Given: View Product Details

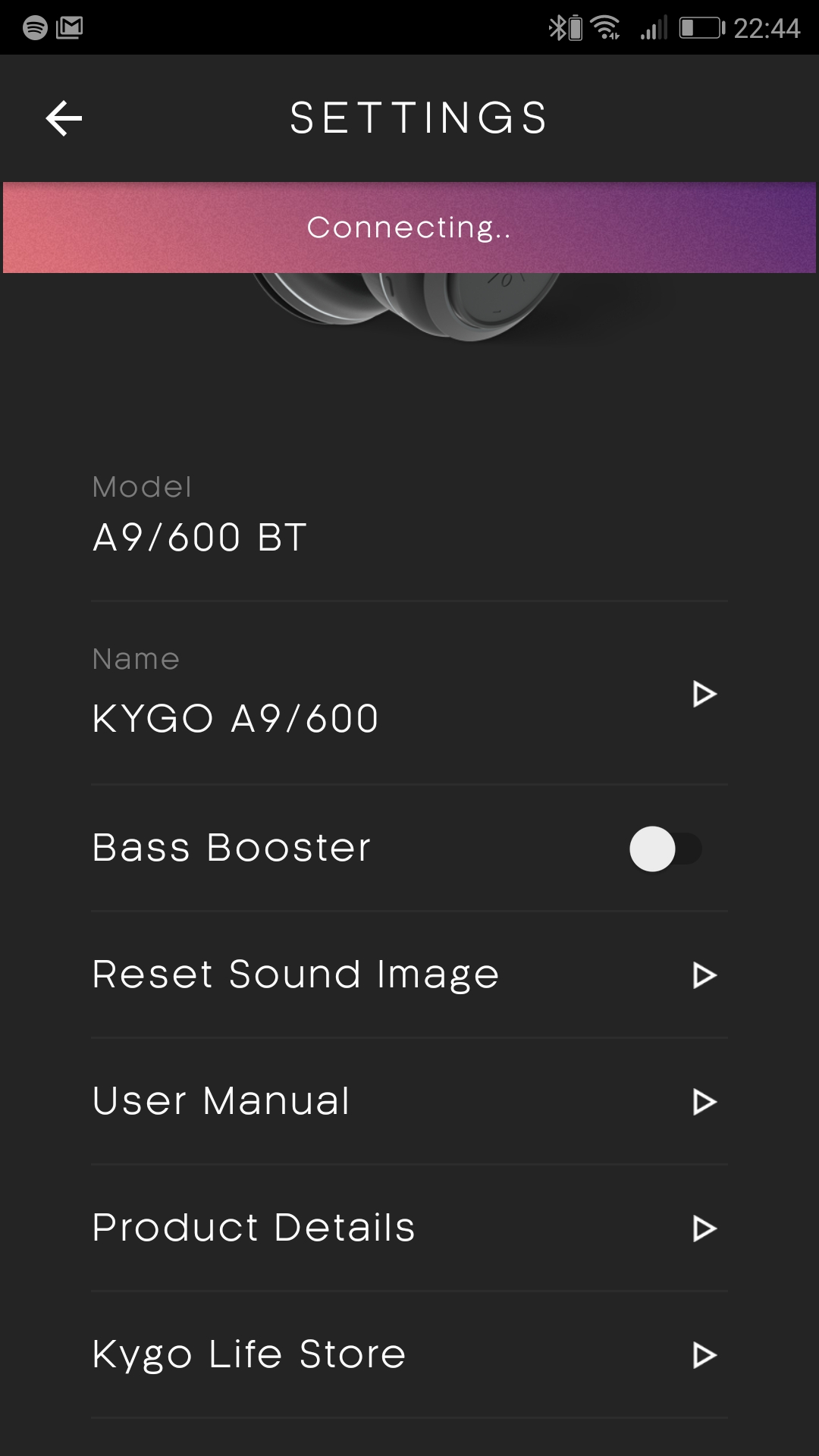Looking at the screenshot, I should pyautogui.click(x=409, y=1228).
